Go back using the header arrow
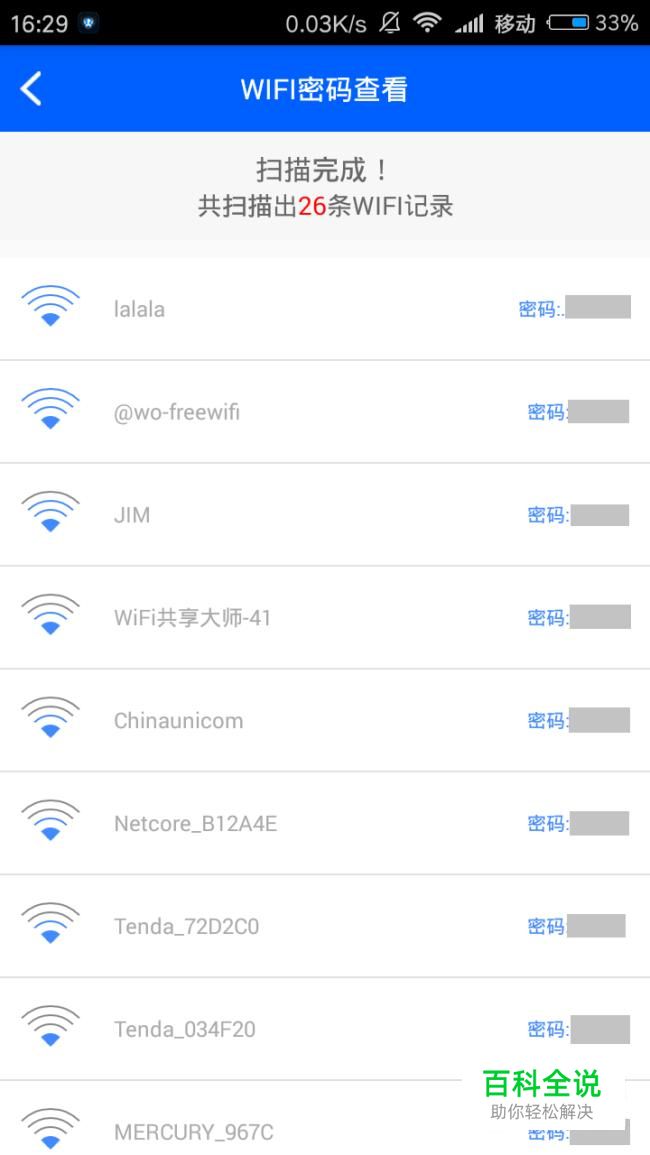The height and width of the screenshot is (1155, 650). tap(31, 89)
